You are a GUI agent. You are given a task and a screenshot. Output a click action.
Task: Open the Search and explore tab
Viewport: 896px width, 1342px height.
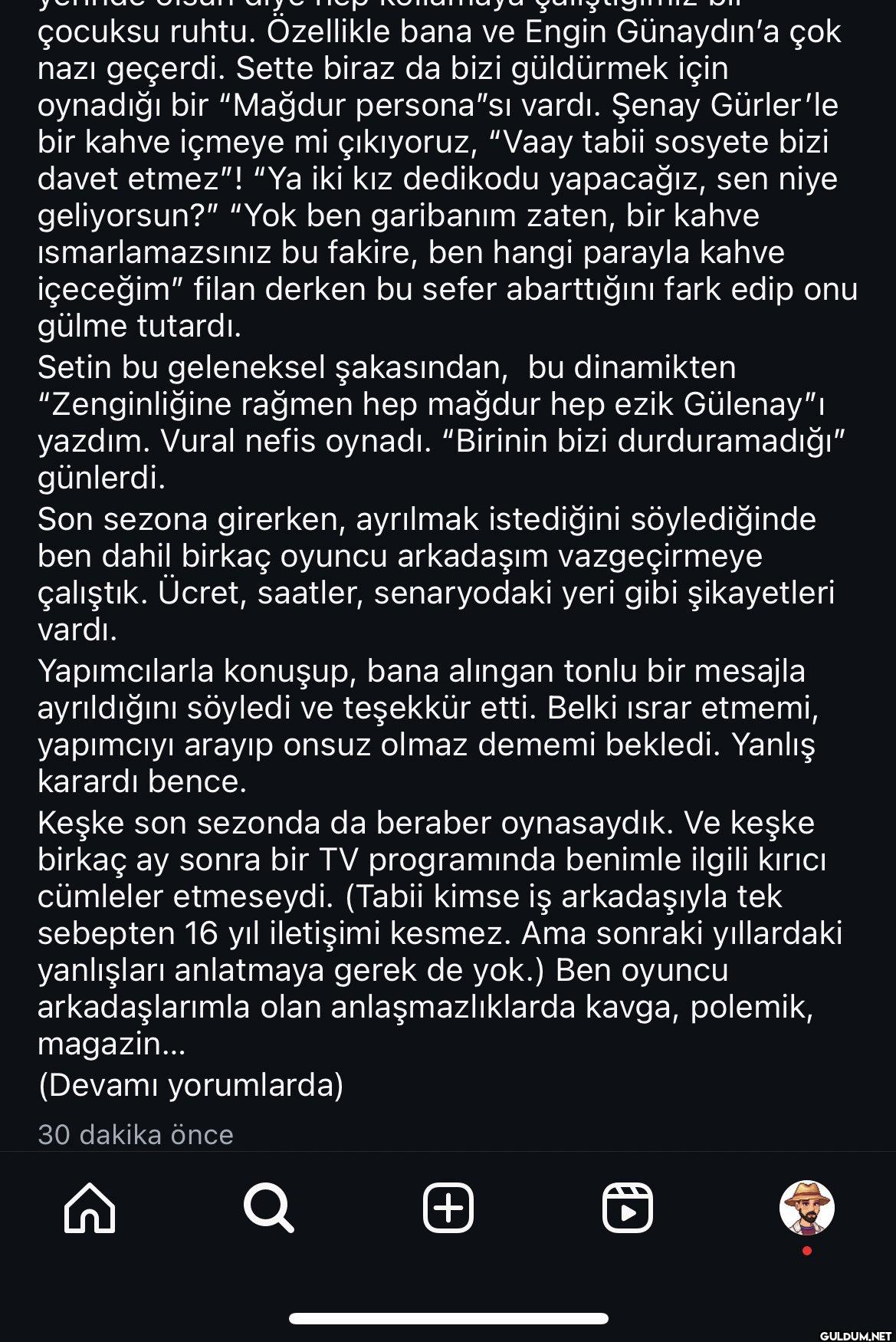click(x=268, y=1208)
